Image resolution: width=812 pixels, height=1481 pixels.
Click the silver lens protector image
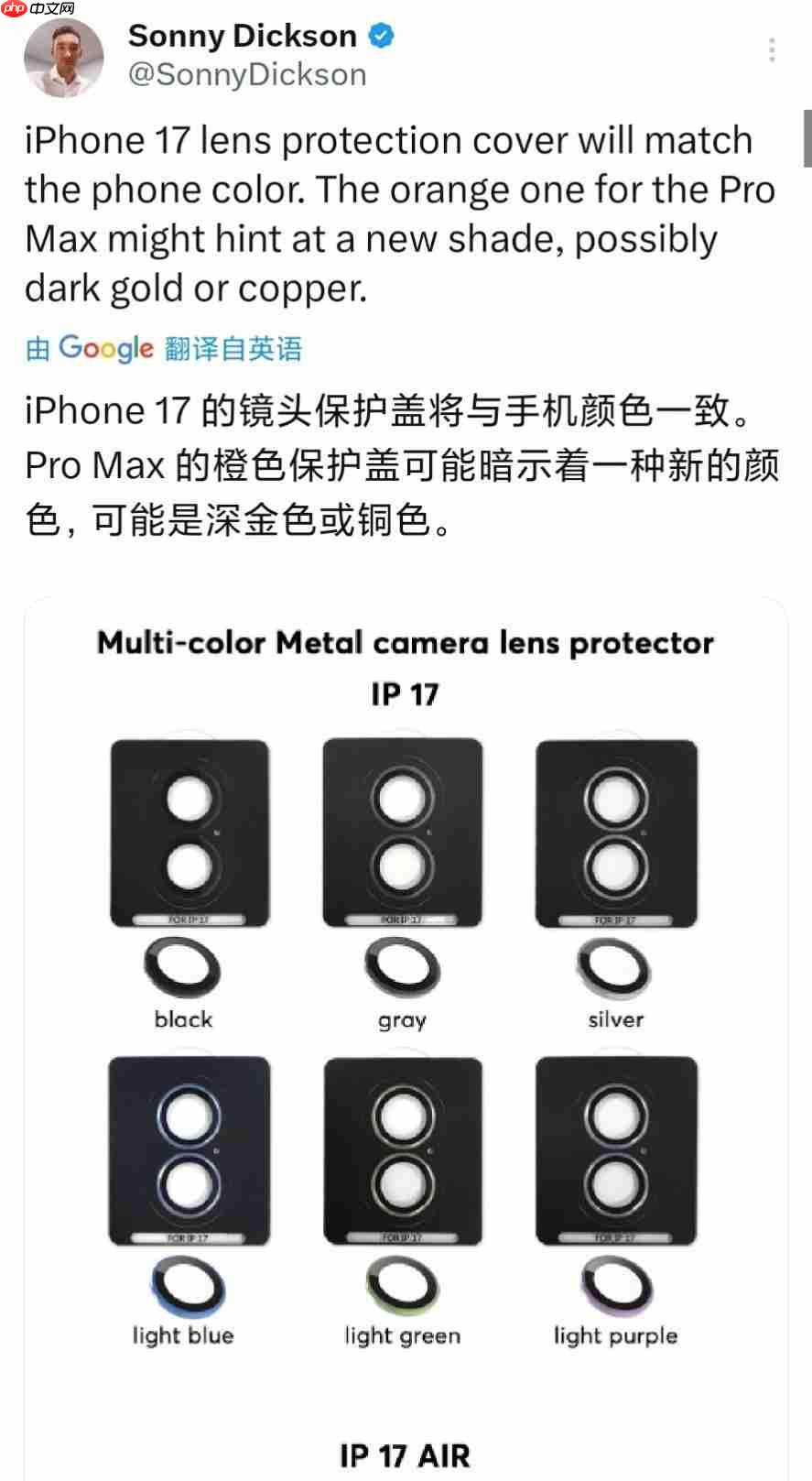(x=615, y=833)
